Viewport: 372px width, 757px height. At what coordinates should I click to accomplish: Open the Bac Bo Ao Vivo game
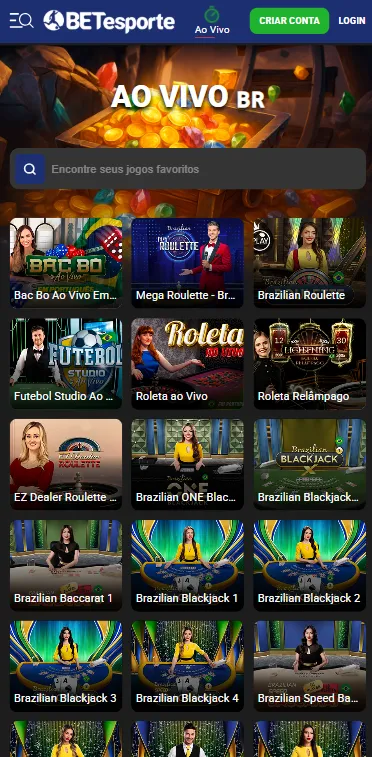[66, 263]
